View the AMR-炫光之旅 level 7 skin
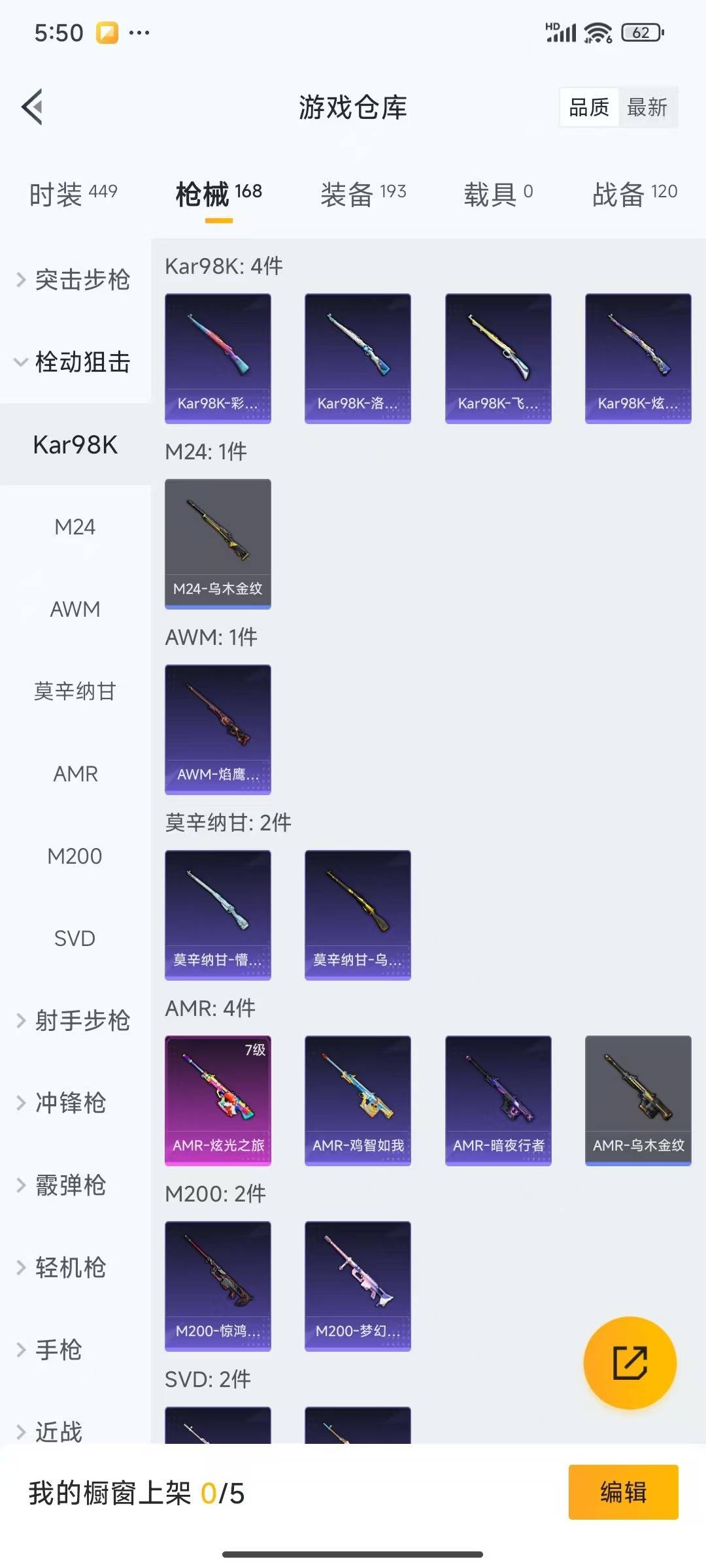 (x=218, y=1100)
